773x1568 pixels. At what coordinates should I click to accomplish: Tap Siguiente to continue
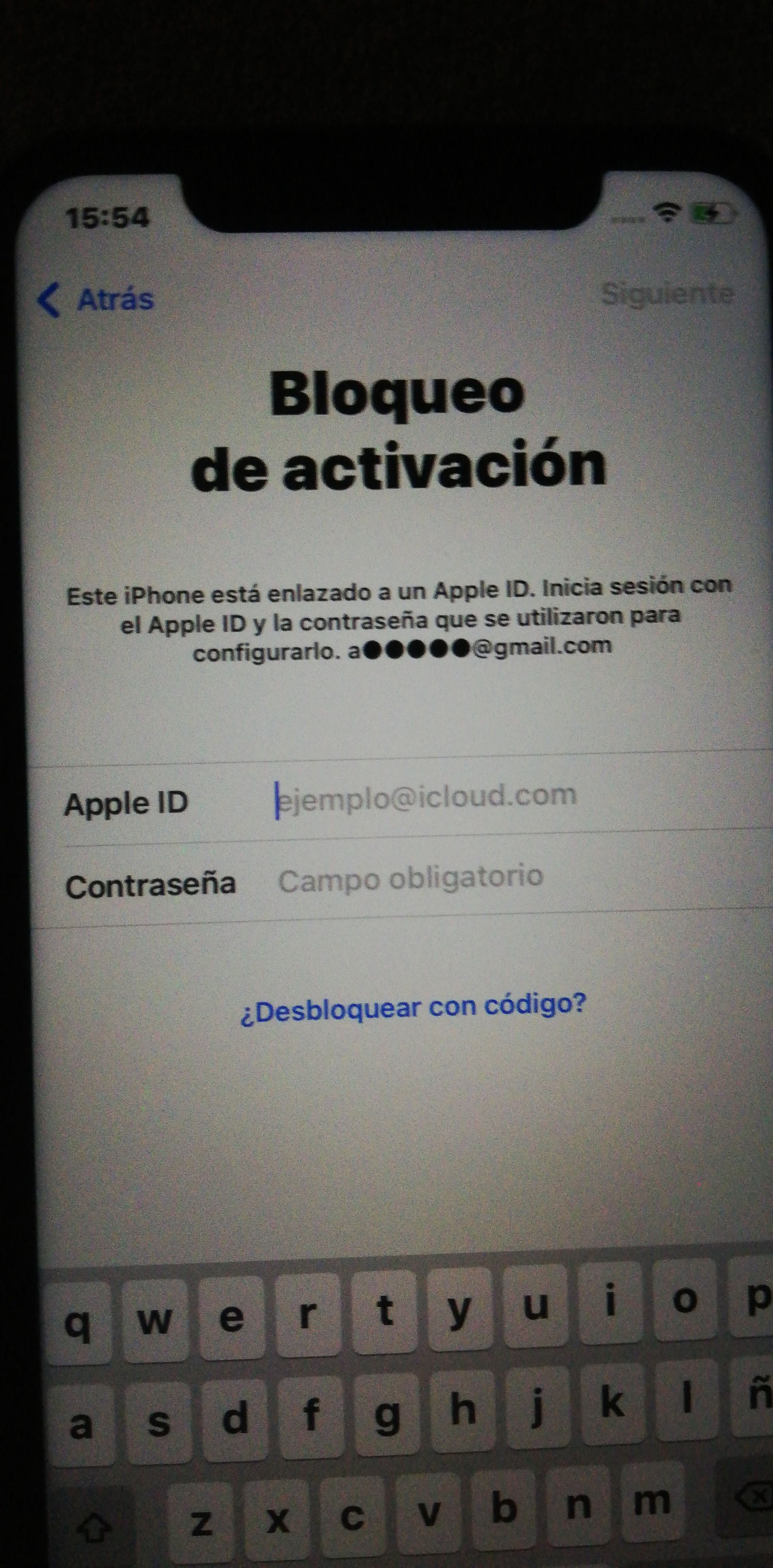tap(667, 294)
